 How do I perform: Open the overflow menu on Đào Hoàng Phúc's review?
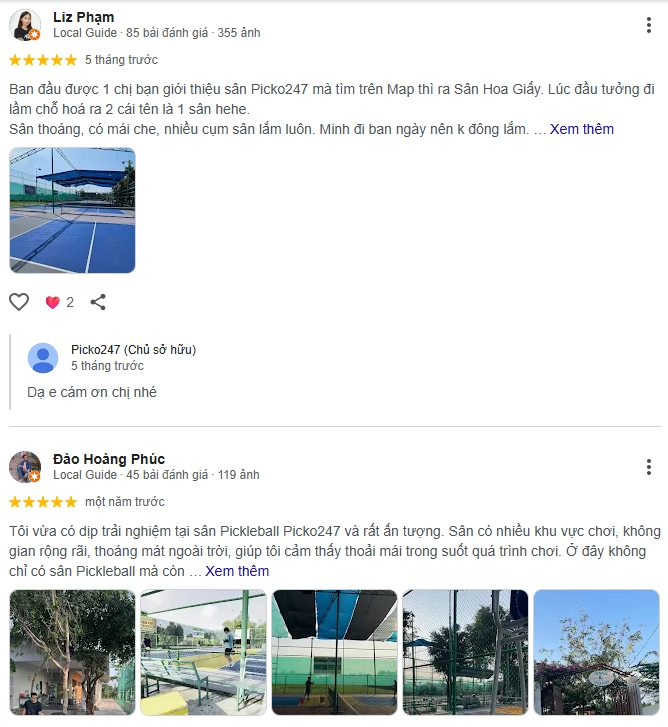649,467
